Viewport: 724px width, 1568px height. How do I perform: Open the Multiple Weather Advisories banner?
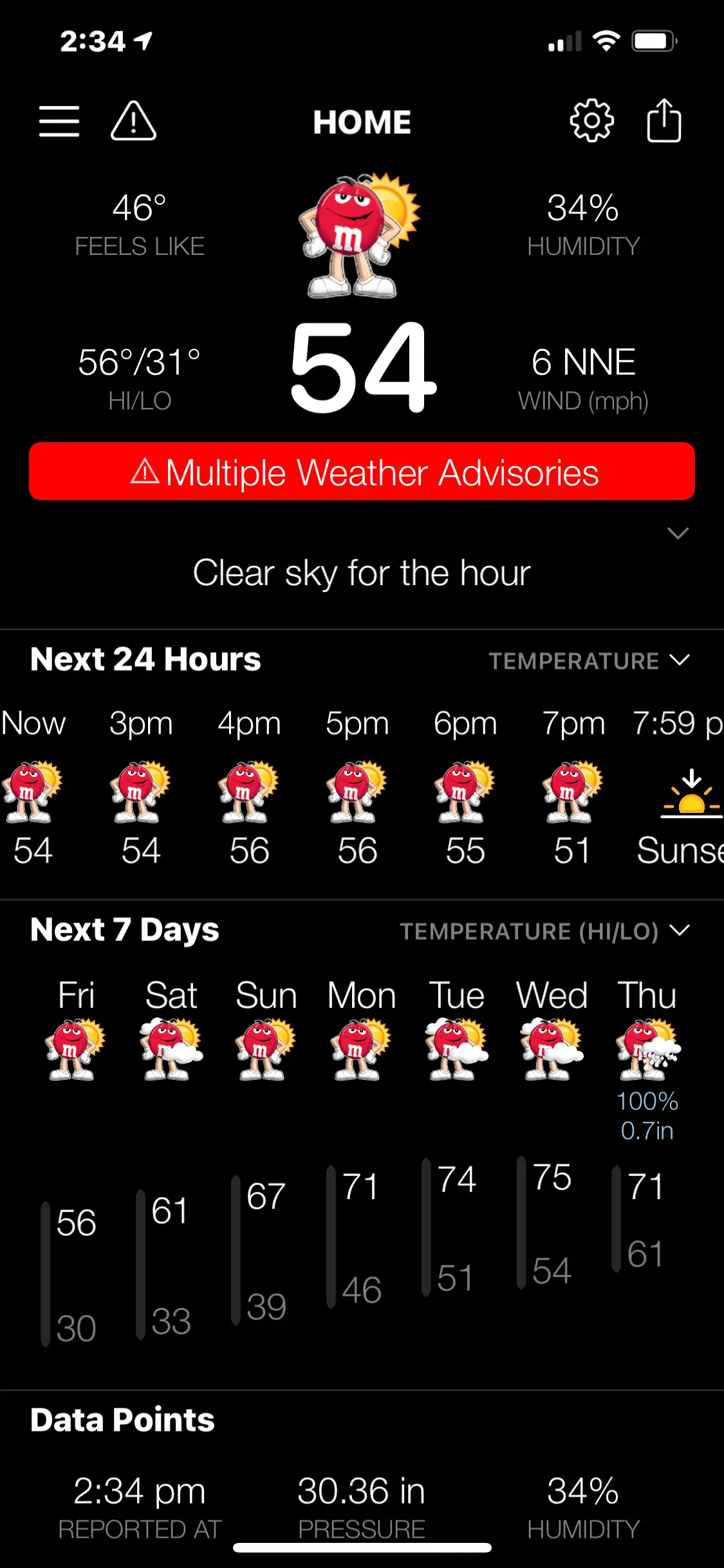point(362,472)
